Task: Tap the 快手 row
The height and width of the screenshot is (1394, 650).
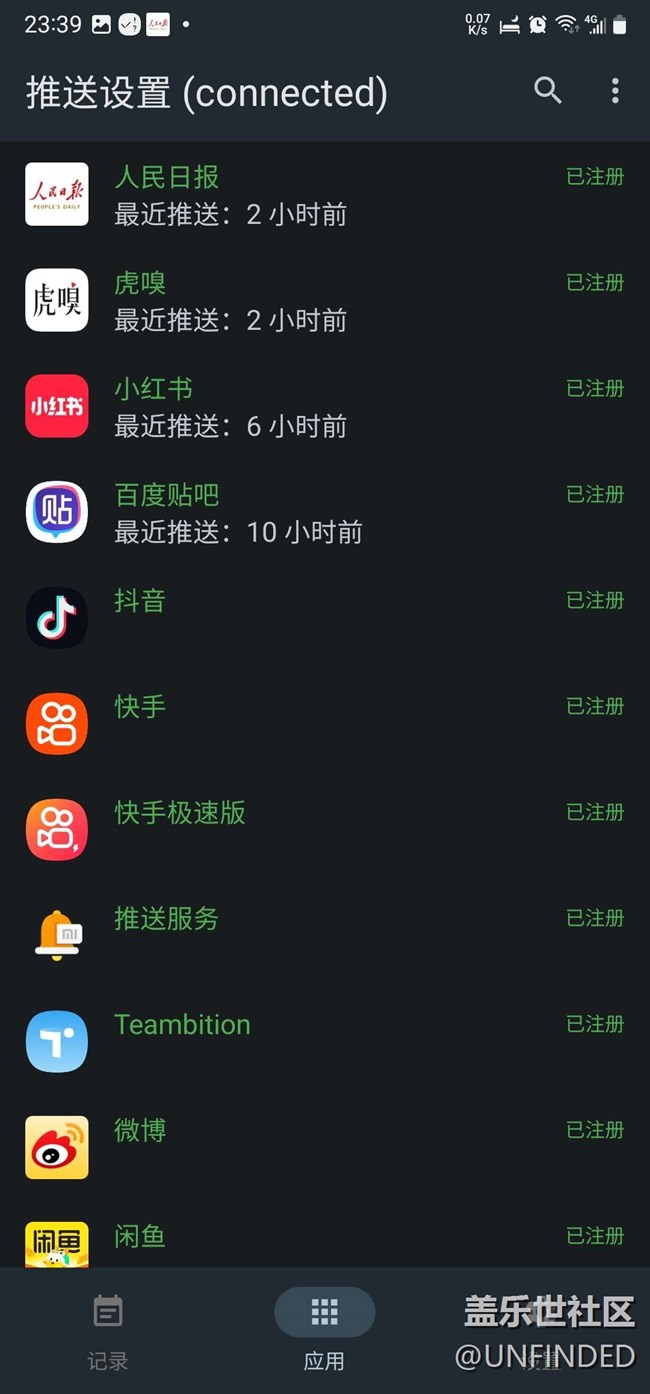Action: (x=324, y=724)
